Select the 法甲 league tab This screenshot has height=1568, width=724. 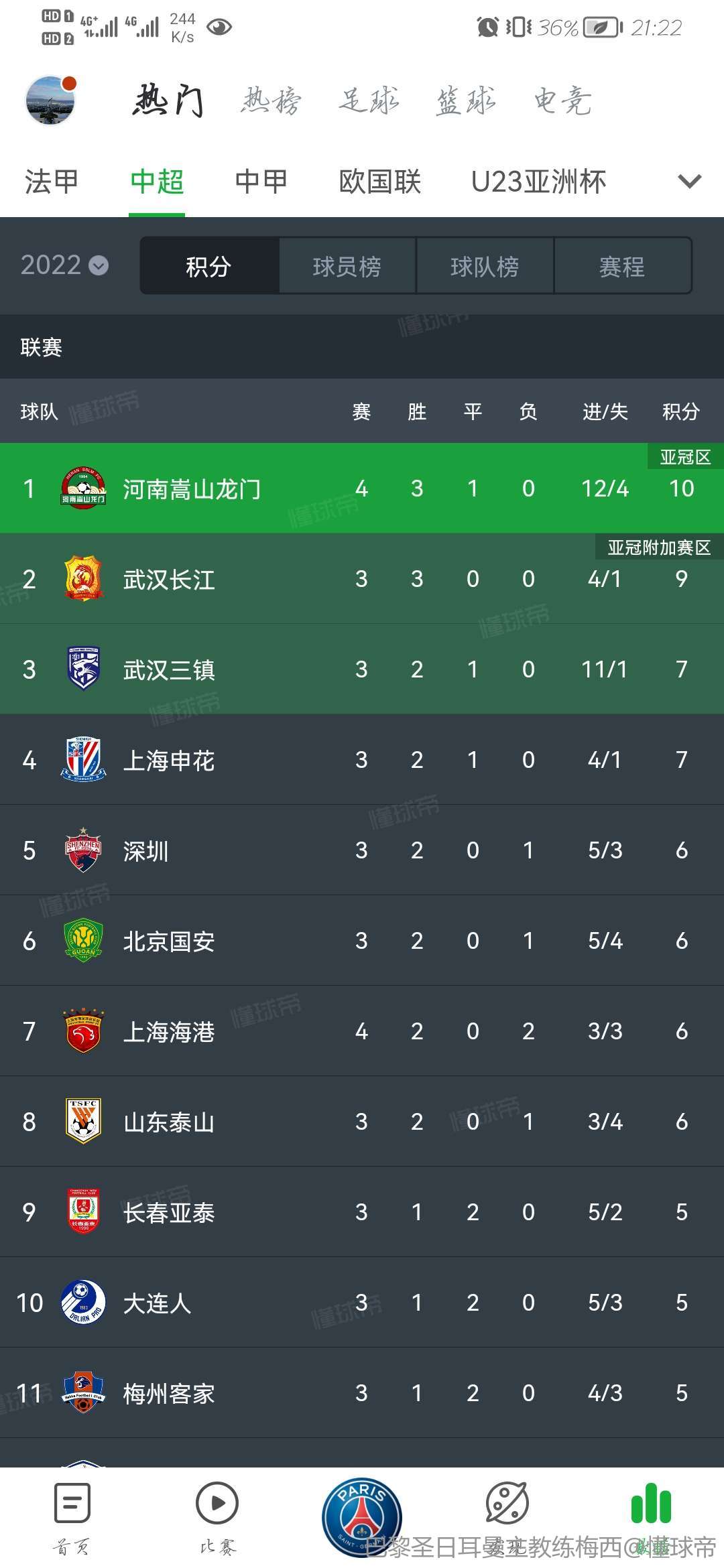51,182
